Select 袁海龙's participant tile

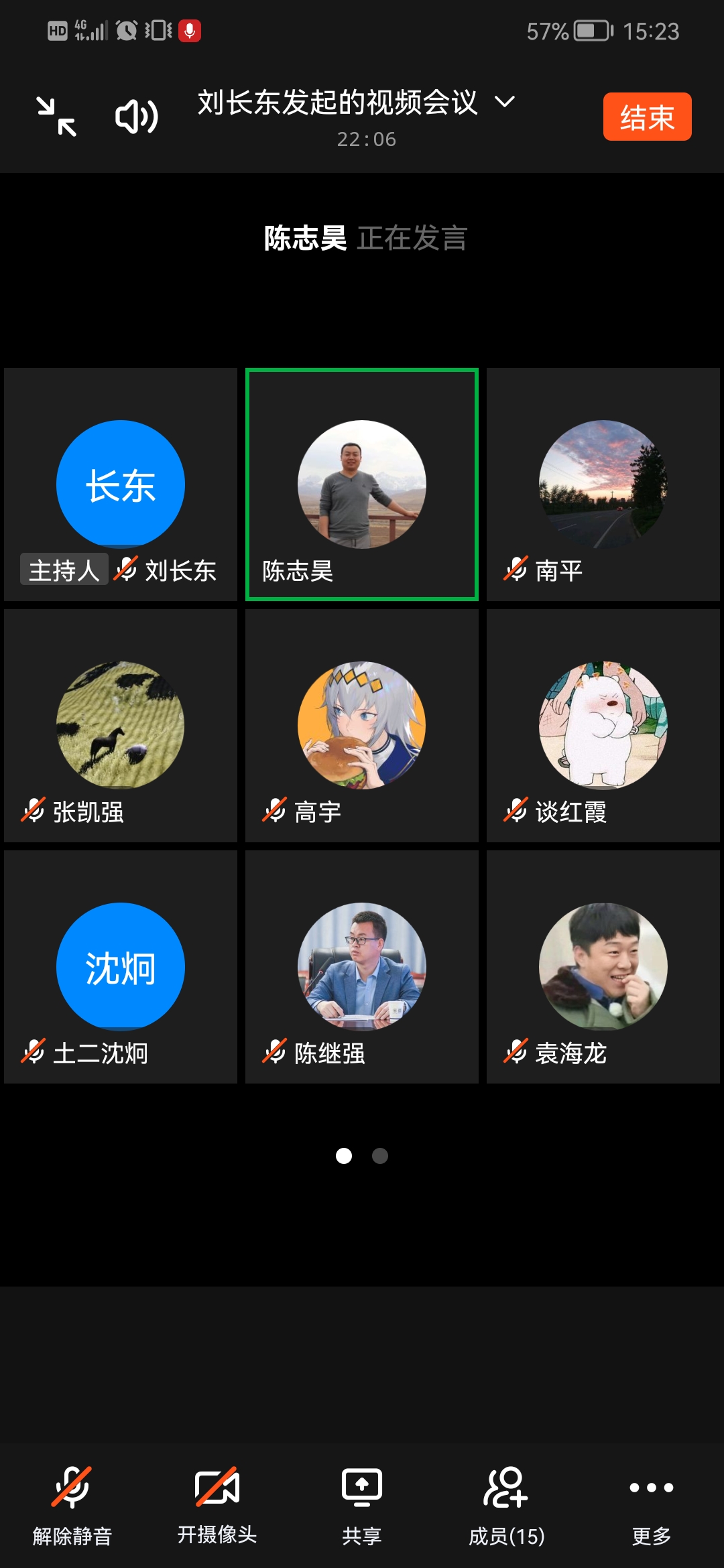coord(603,967)
